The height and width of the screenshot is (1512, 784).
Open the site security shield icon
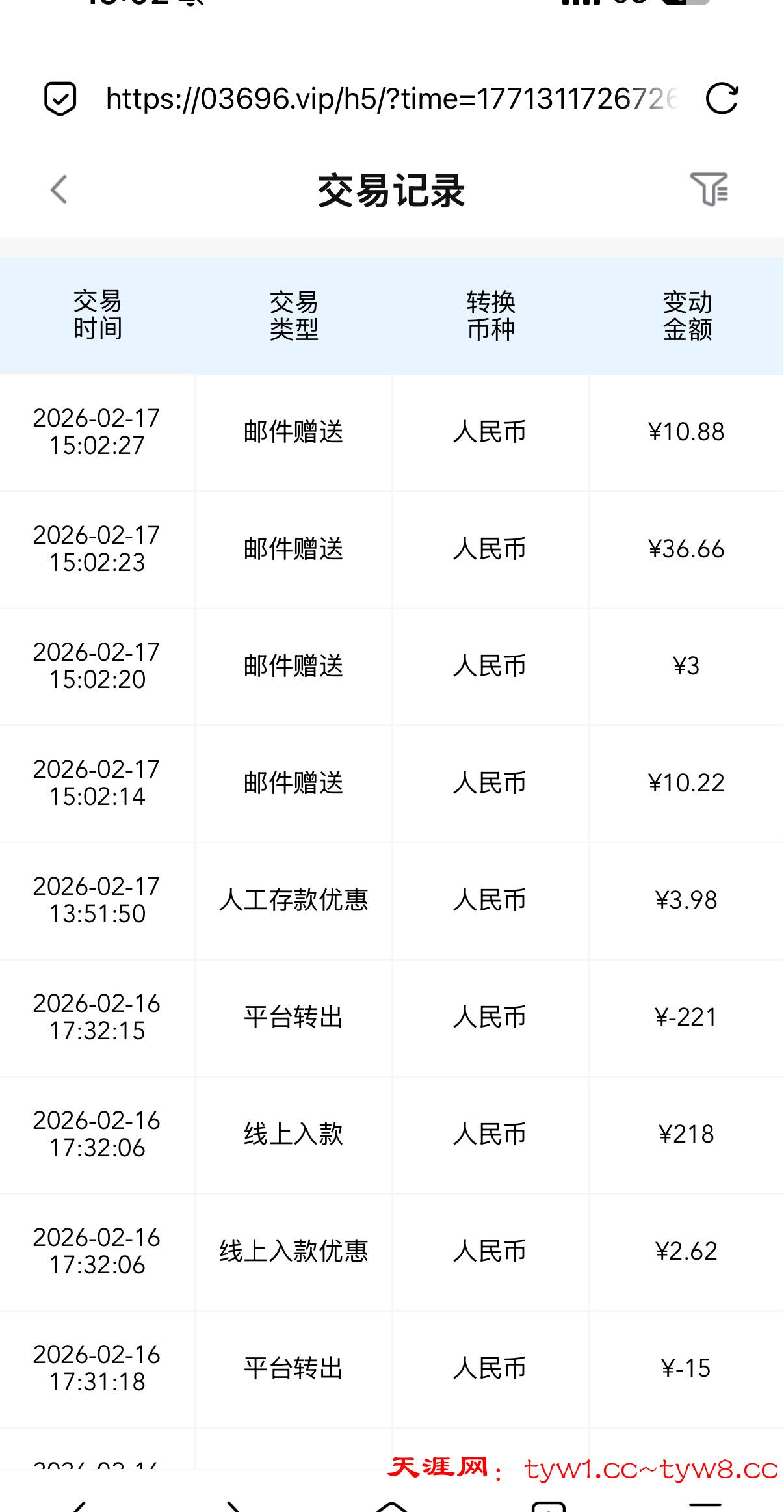(x=60, y=99)
